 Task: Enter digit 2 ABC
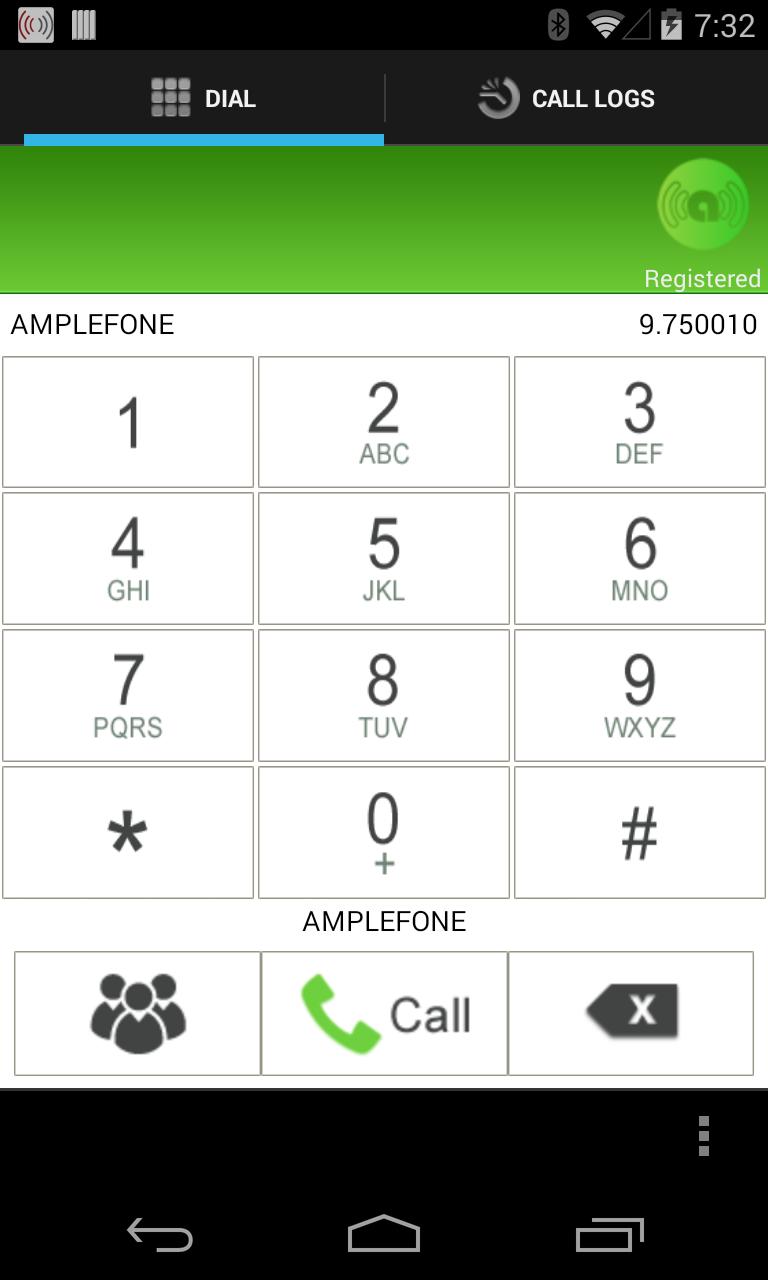click(x=384, y=422)
